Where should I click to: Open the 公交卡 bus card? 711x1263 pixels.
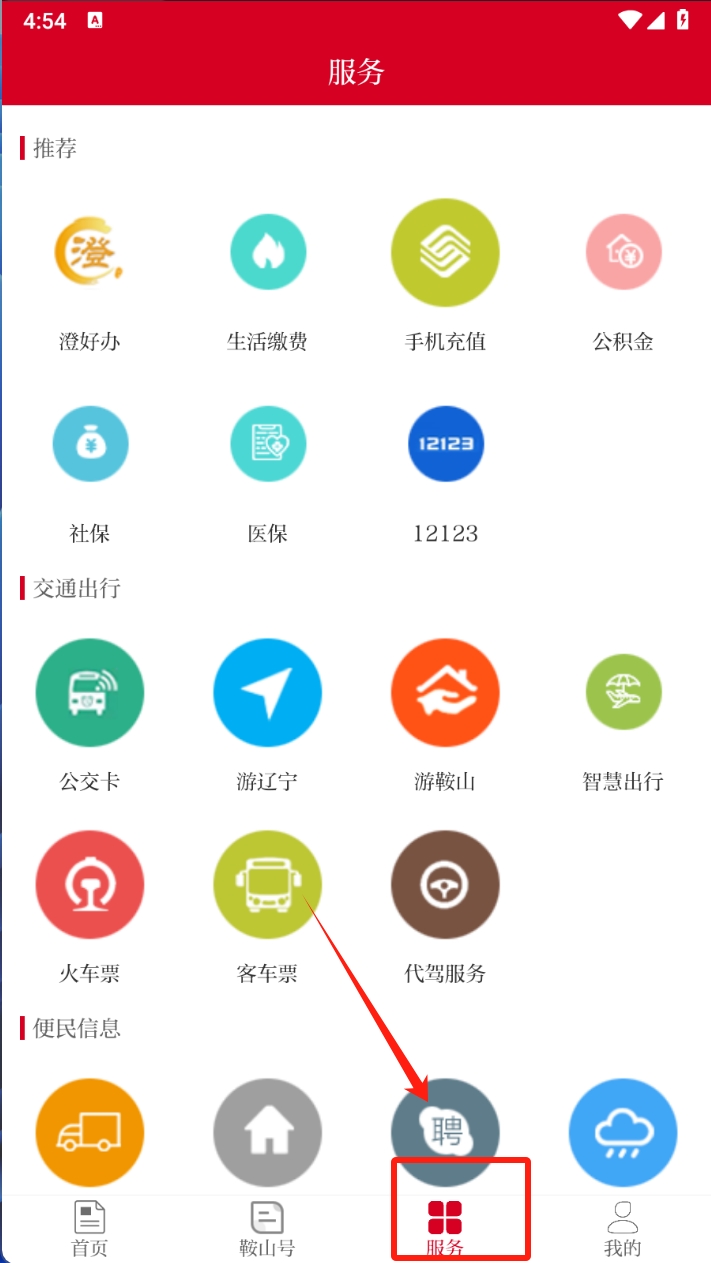pos(90,693)
